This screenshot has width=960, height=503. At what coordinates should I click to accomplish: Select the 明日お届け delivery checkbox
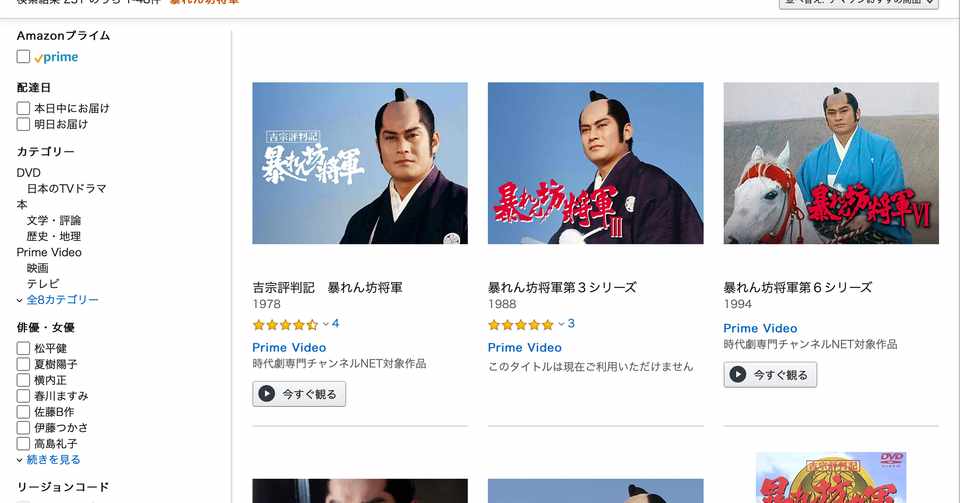(x=23, y=124)
